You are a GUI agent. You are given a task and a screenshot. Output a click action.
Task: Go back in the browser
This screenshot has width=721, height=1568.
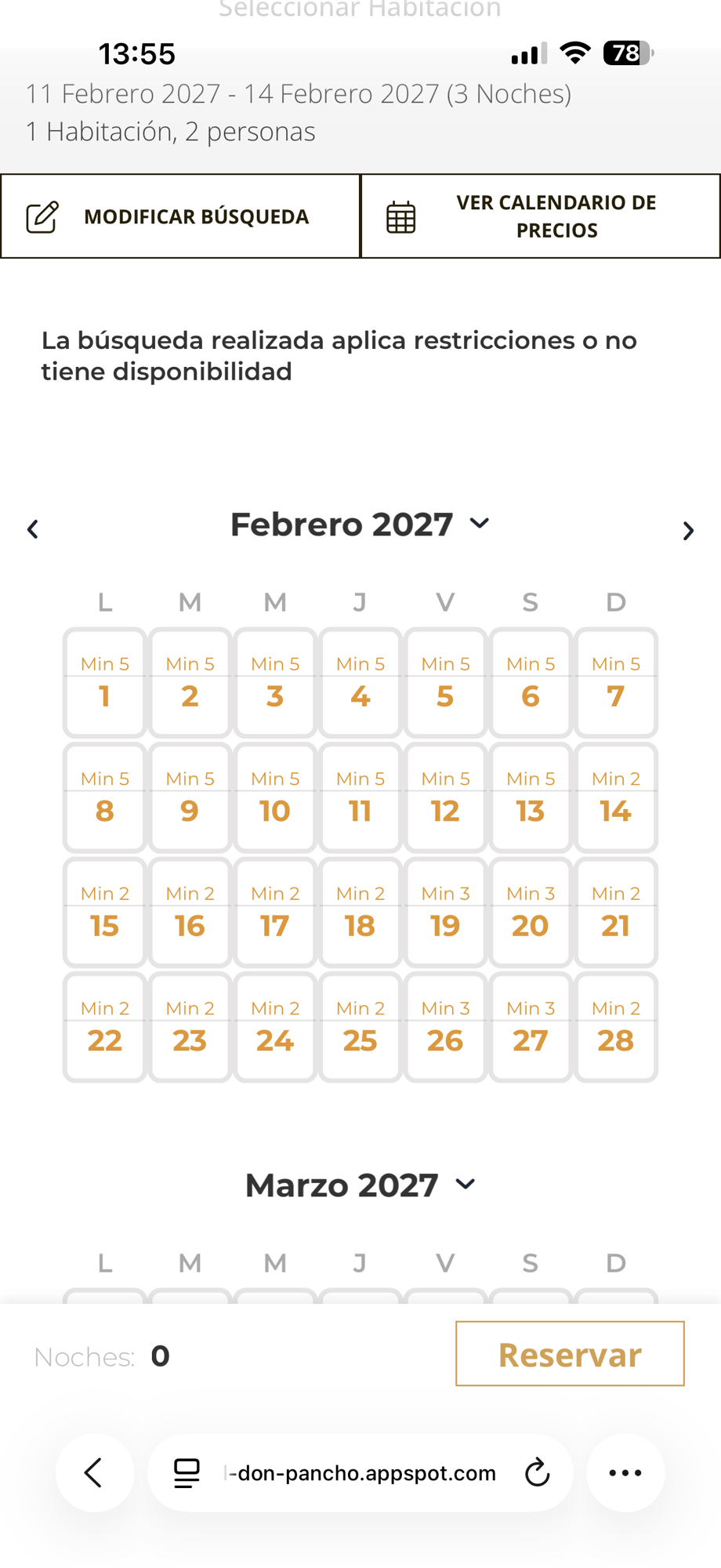(x=94, y=1473)
